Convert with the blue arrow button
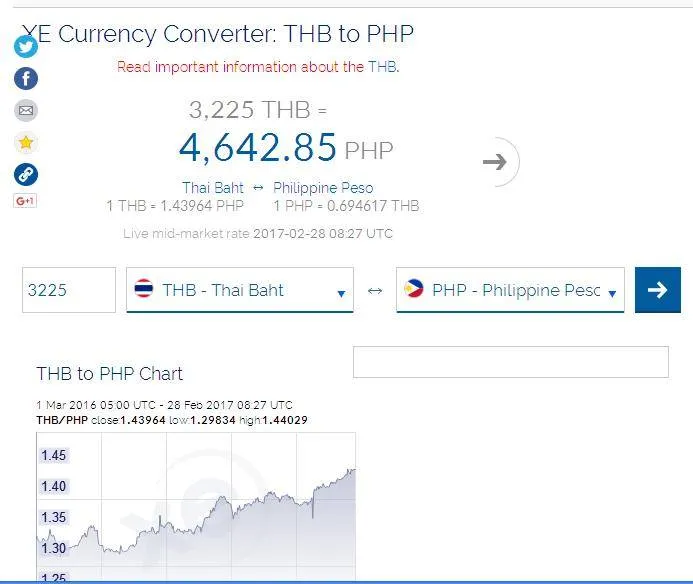 [x=657, y=290]
